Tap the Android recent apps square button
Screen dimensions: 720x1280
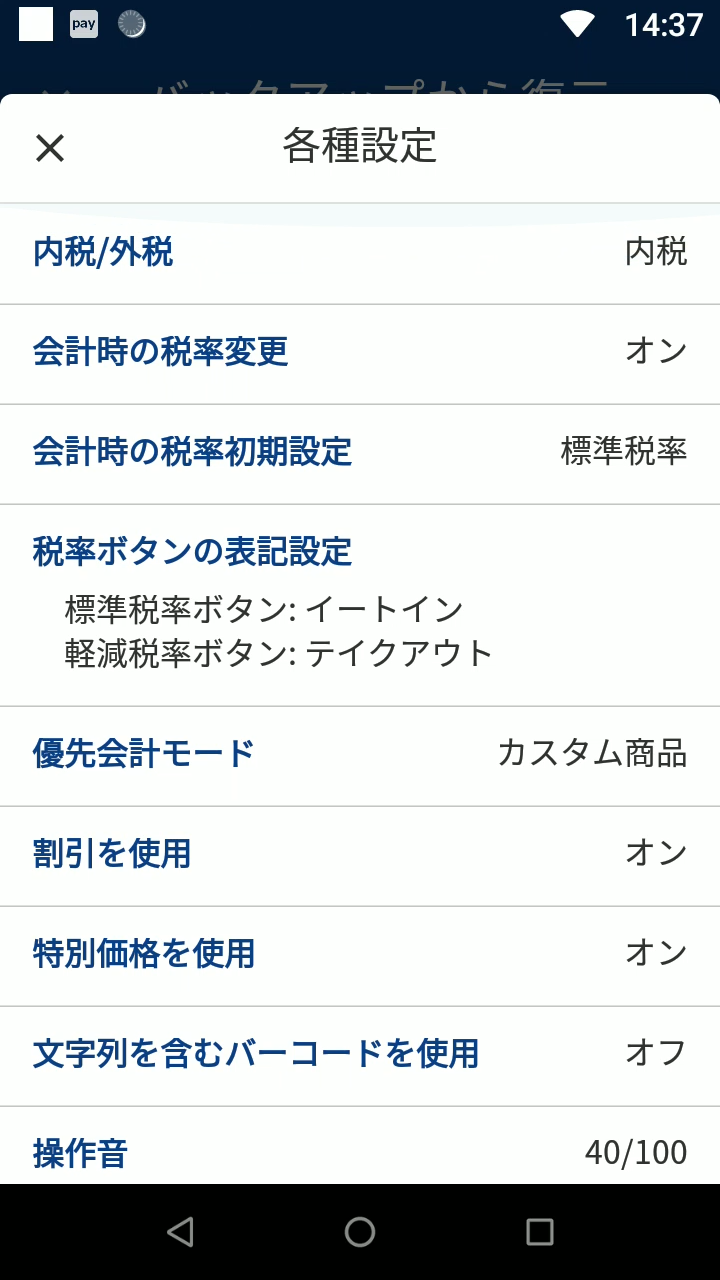(540, 1232)
